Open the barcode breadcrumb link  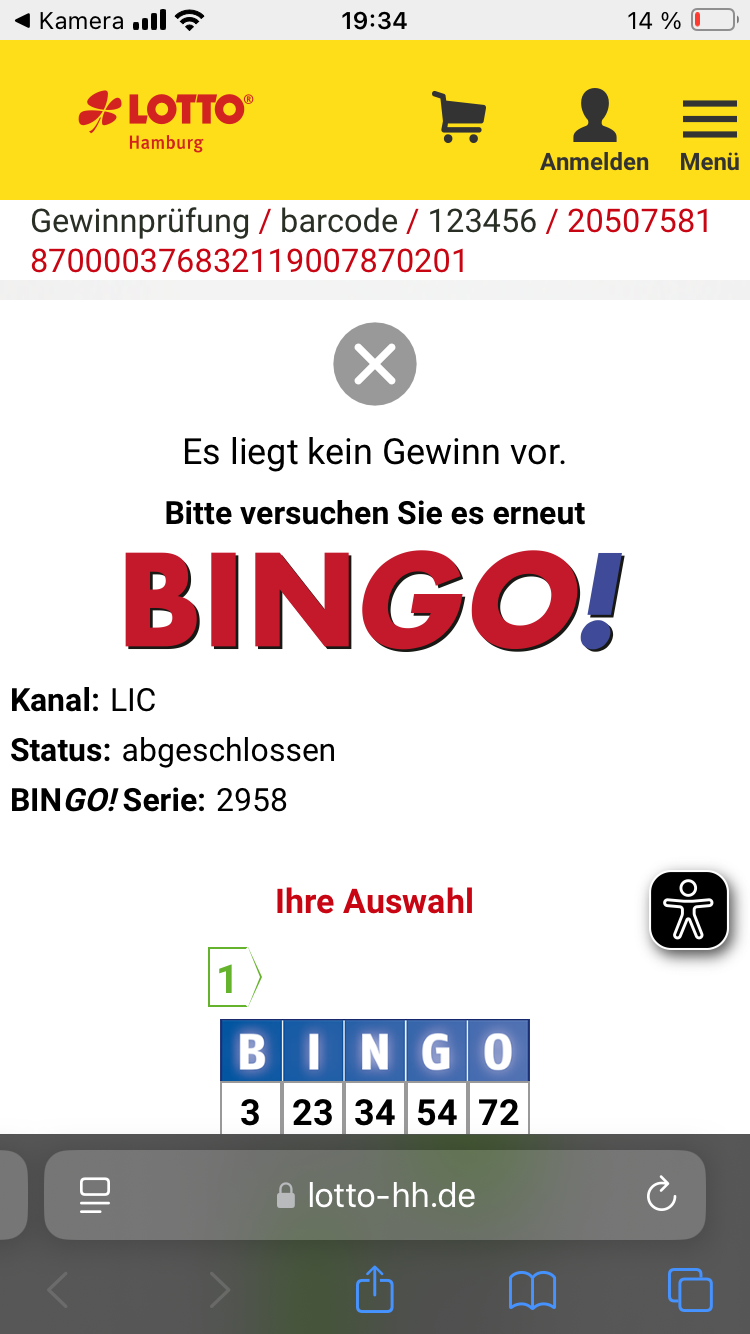point(338,221)
